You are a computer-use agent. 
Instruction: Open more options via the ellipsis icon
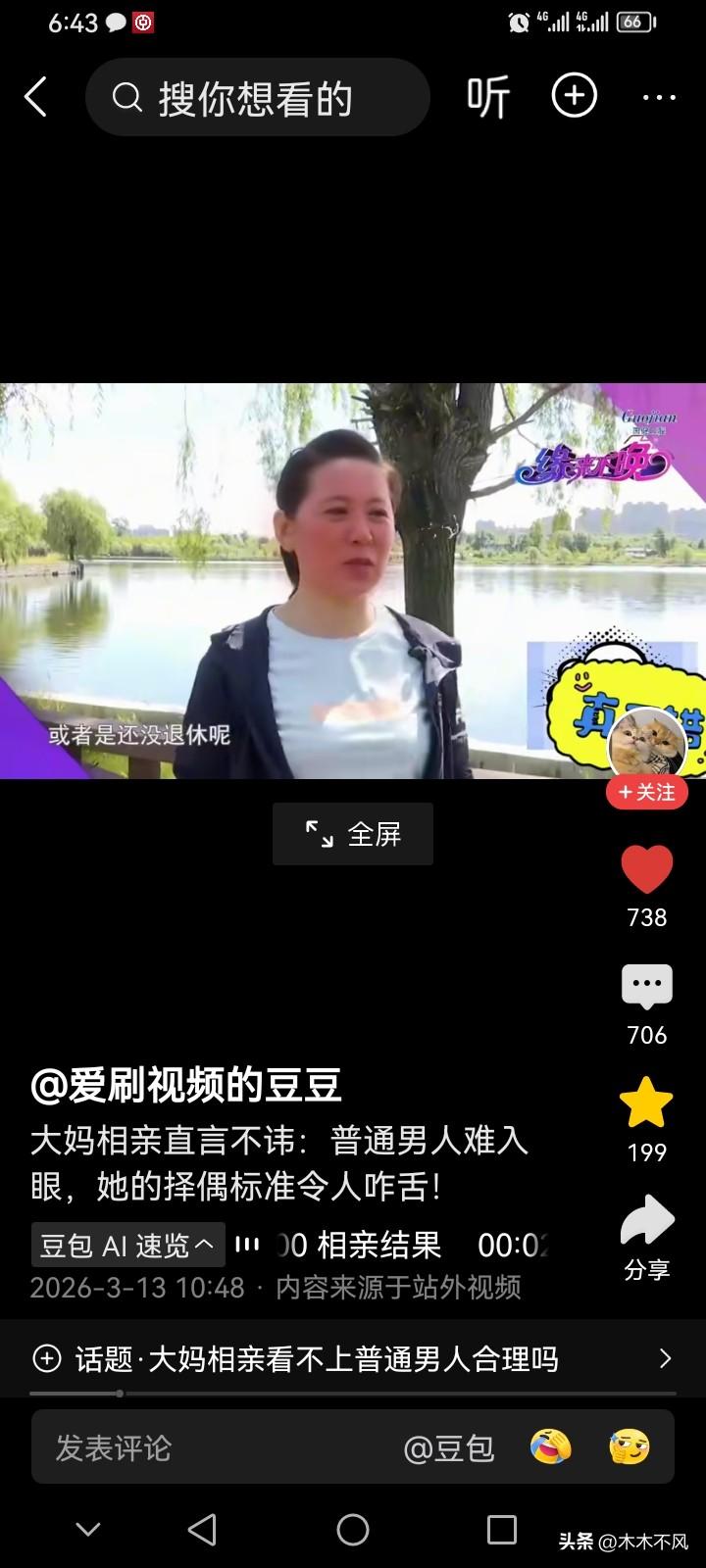coord(658,95)
